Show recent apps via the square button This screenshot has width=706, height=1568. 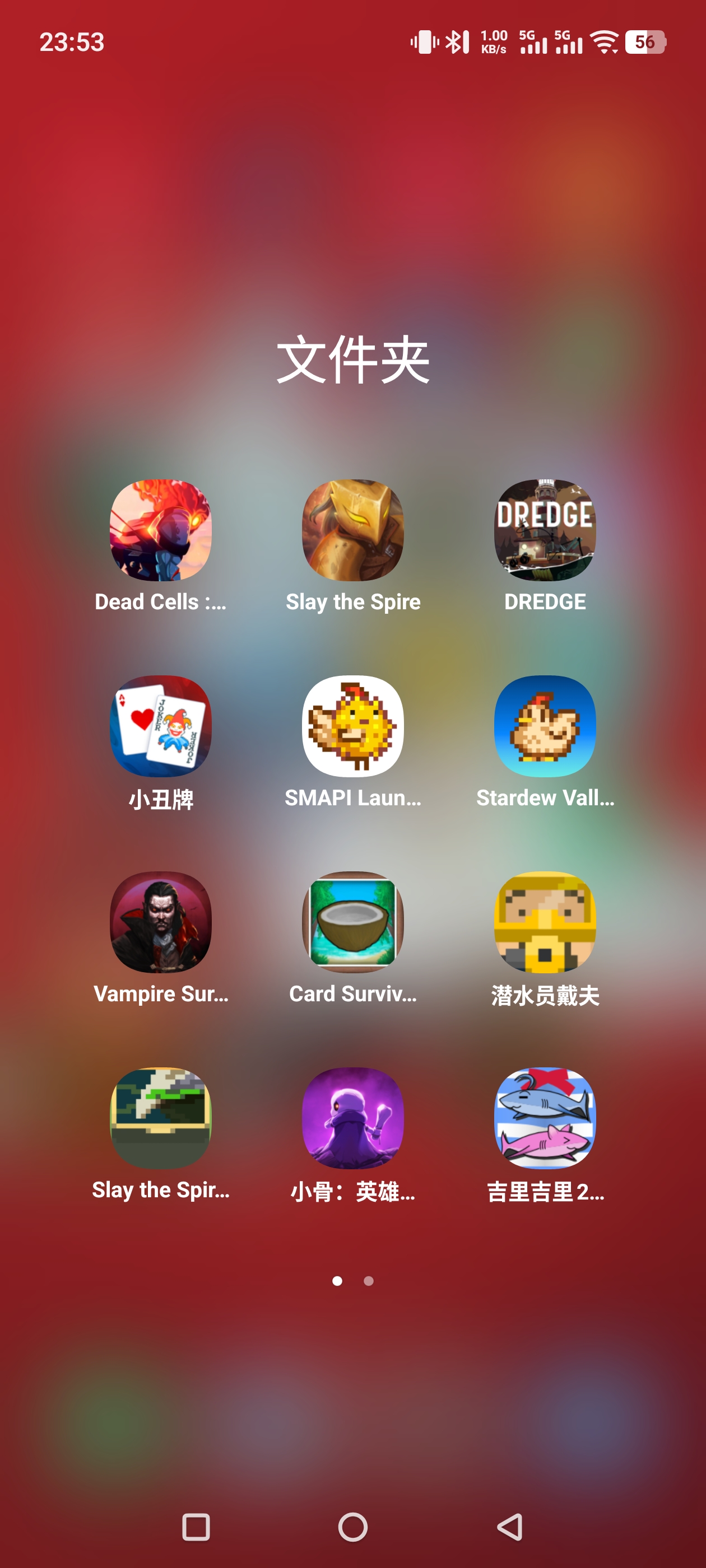196,1527
